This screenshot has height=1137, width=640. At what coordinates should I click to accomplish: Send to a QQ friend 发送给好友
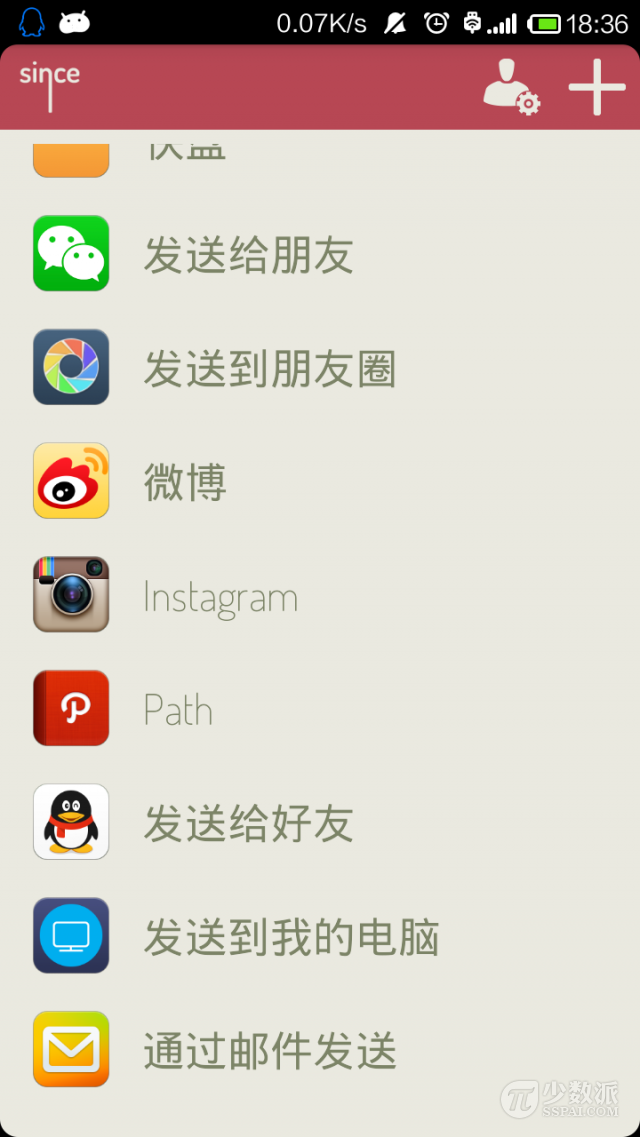[x=248, y=823]
